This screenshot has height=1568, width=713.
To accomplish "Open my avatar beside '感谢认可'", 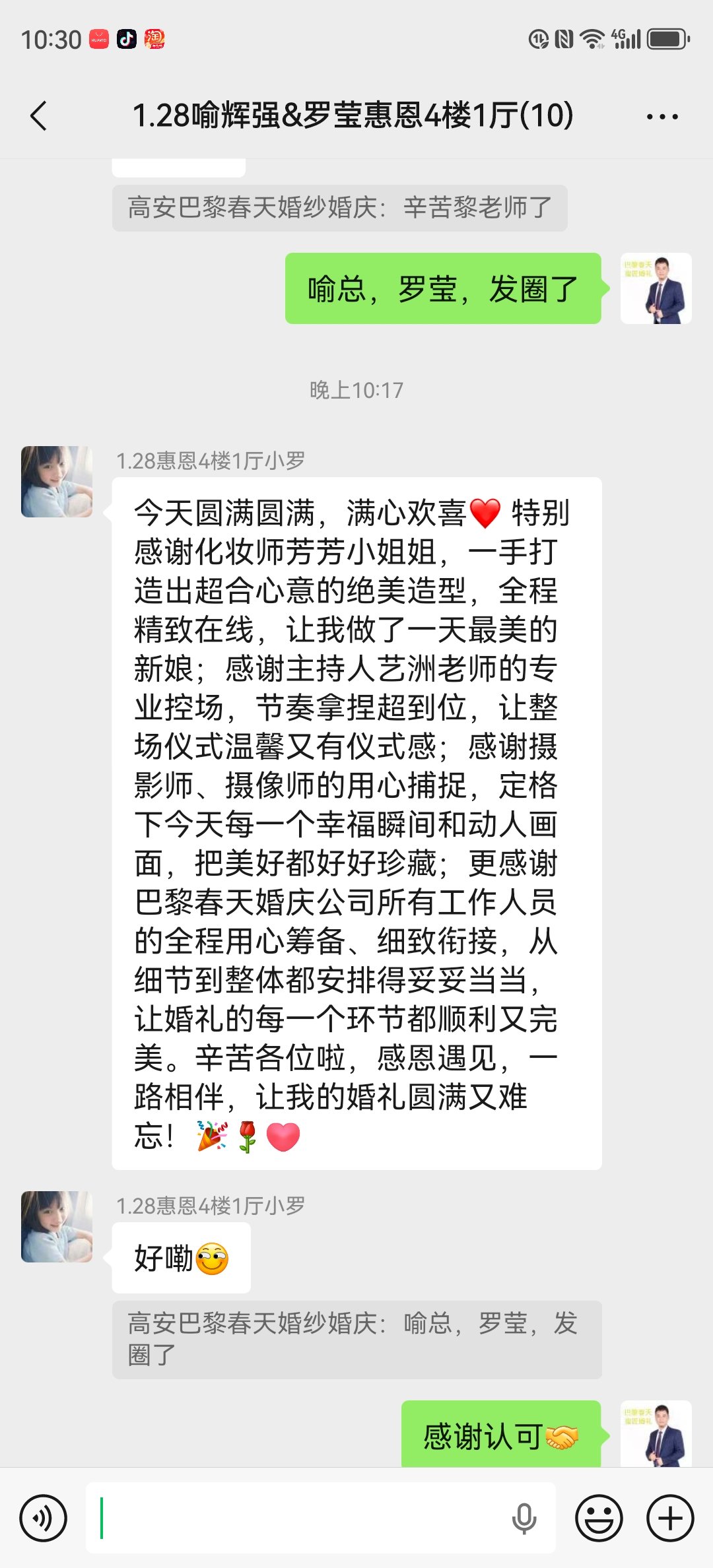I will tap(656, 1433).
